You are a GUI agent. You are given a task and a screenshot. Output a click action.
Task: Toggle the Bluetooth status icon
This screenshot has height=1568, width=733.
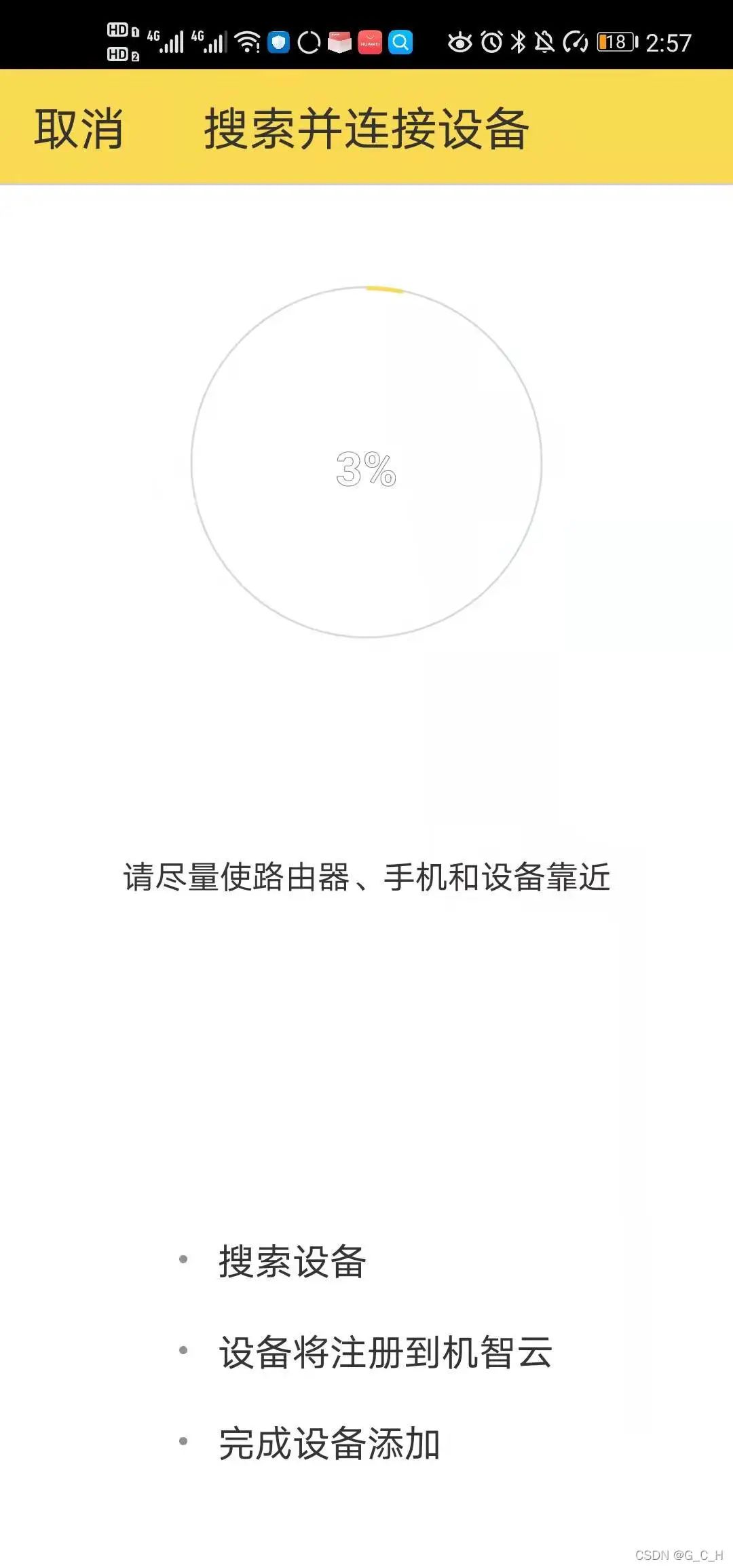[x=517, y=42]
